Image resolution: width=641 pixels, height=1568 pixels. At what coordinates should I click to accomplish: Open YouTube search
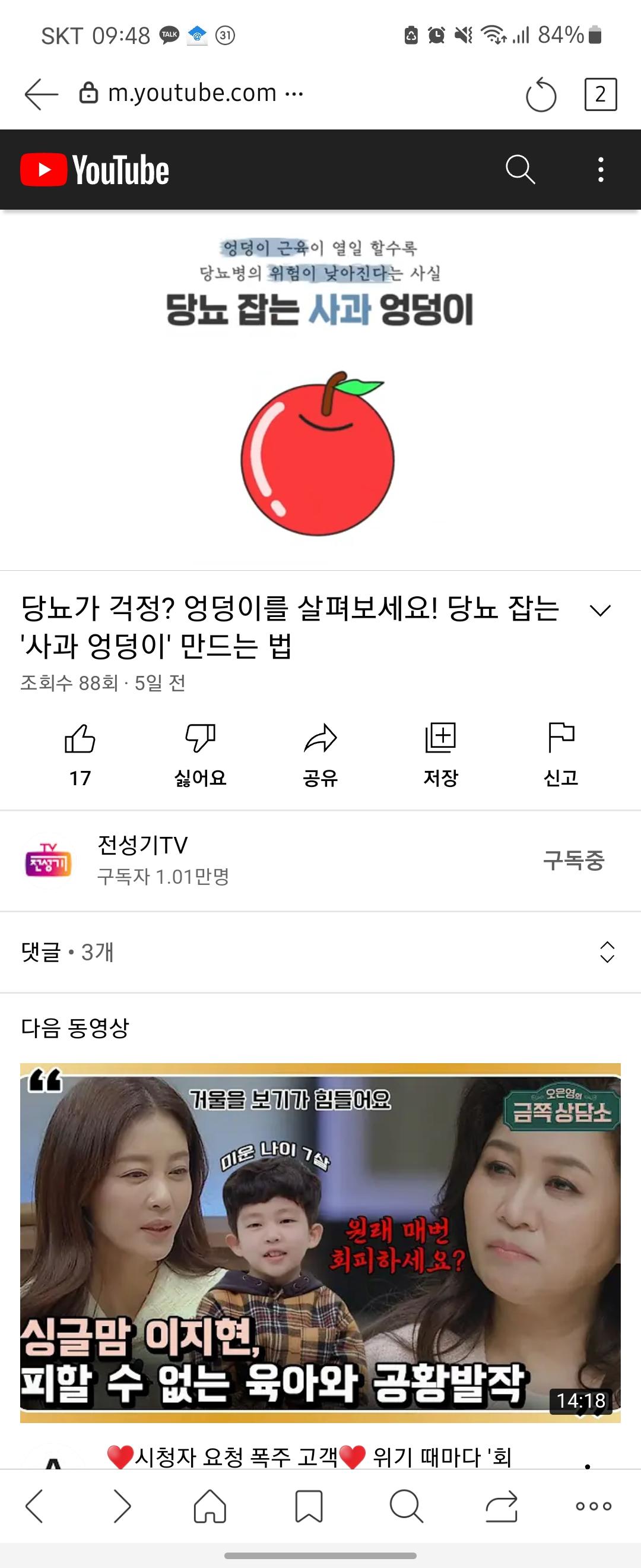520,169
